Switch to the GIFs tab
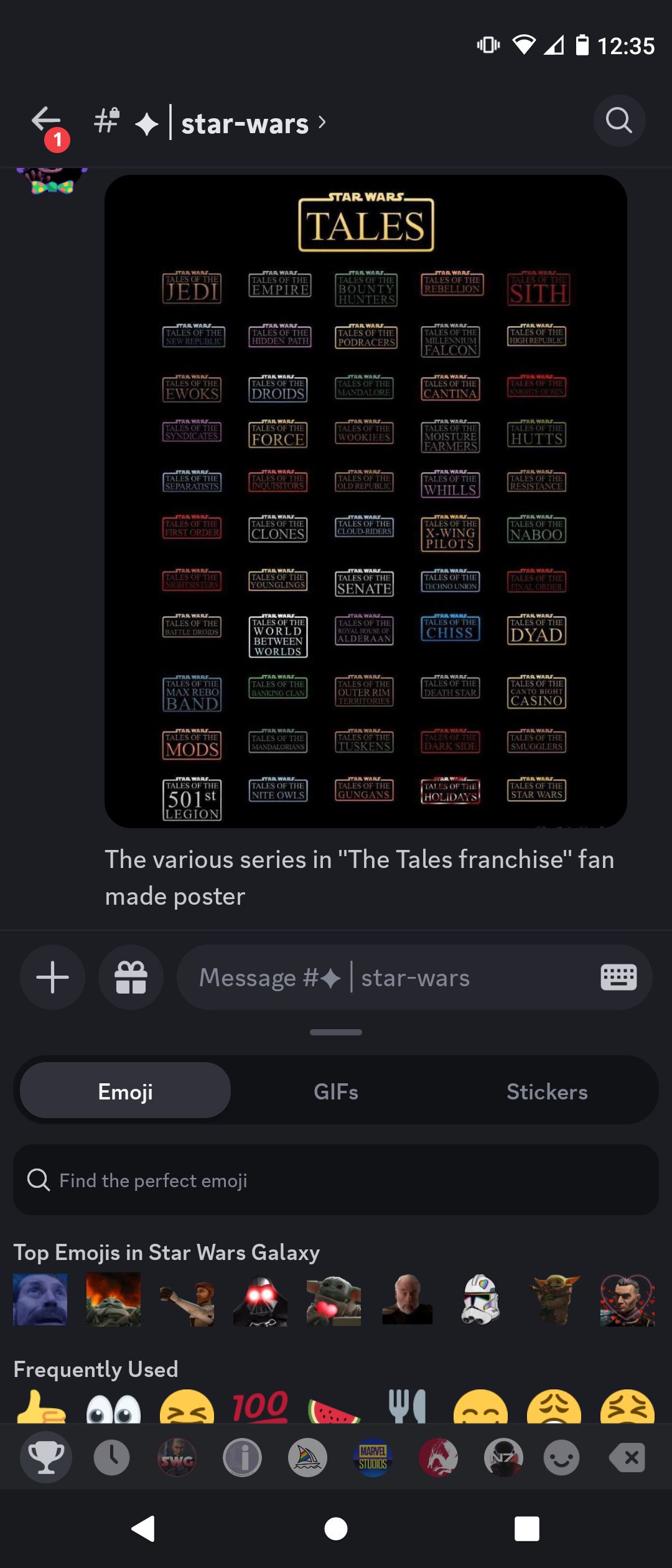 [x=336, y=1091]
